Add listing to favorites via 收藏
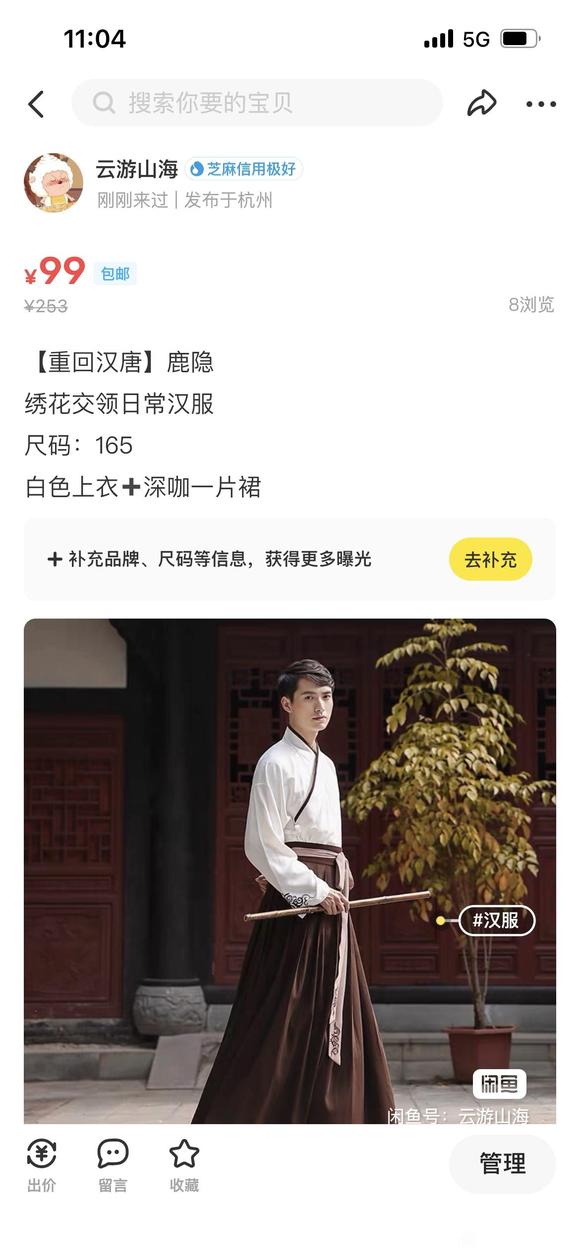 coord(184,1166)
